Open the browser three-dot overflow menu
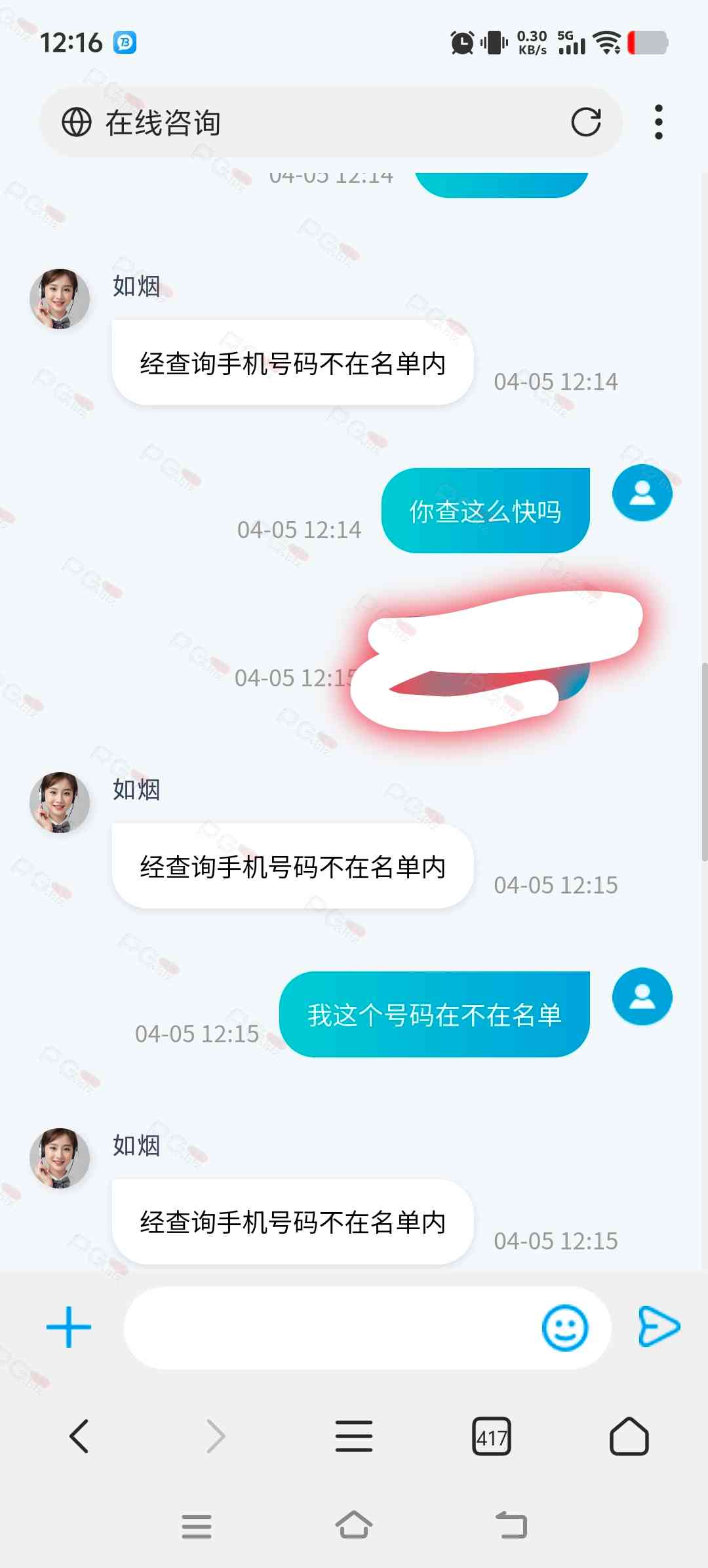 click(x=658, y=122)
